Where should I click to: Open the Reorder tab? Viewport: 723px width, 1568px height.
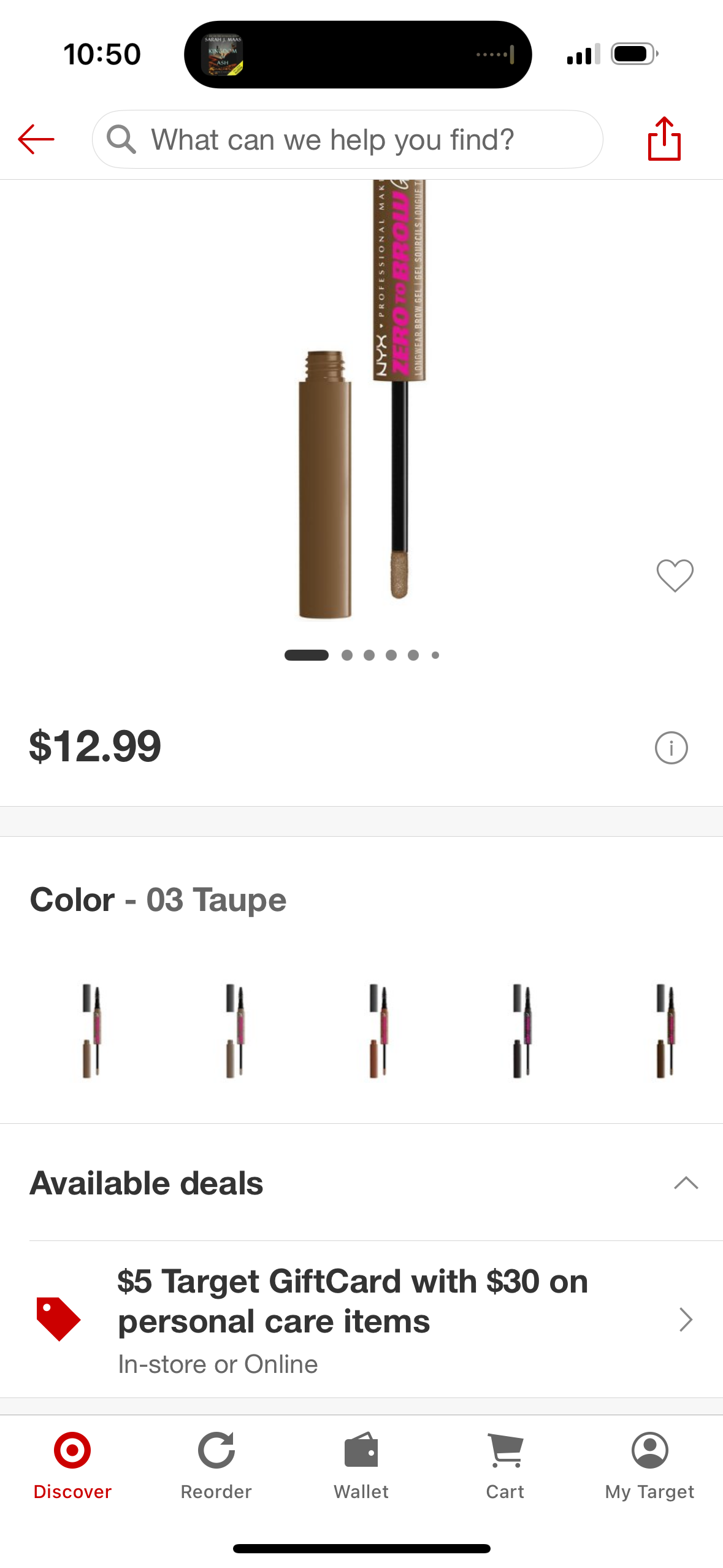(x=216, y=1465)
